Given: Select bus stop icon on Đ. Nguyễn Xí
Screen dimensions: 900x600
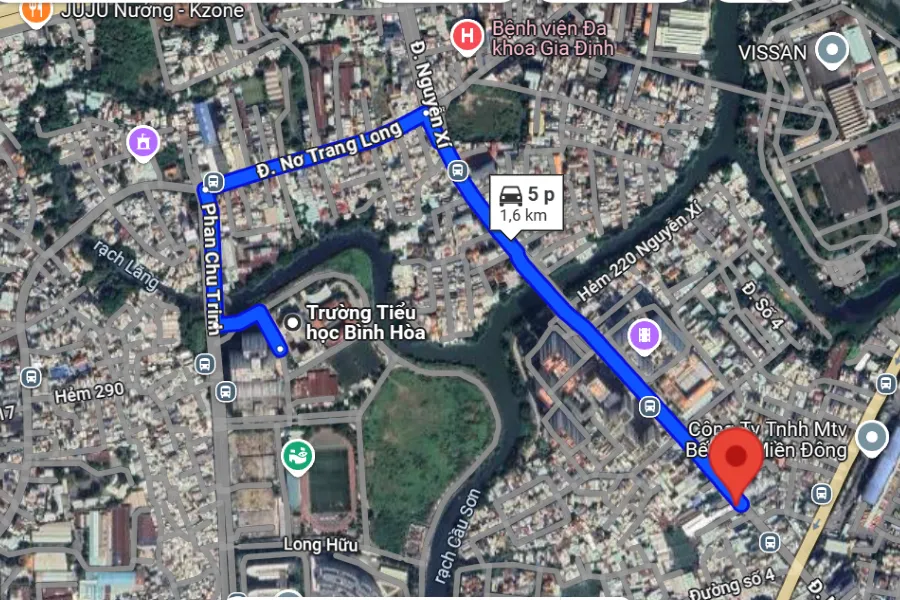Looking at the screenshot, I should click(x=458, y=170).
